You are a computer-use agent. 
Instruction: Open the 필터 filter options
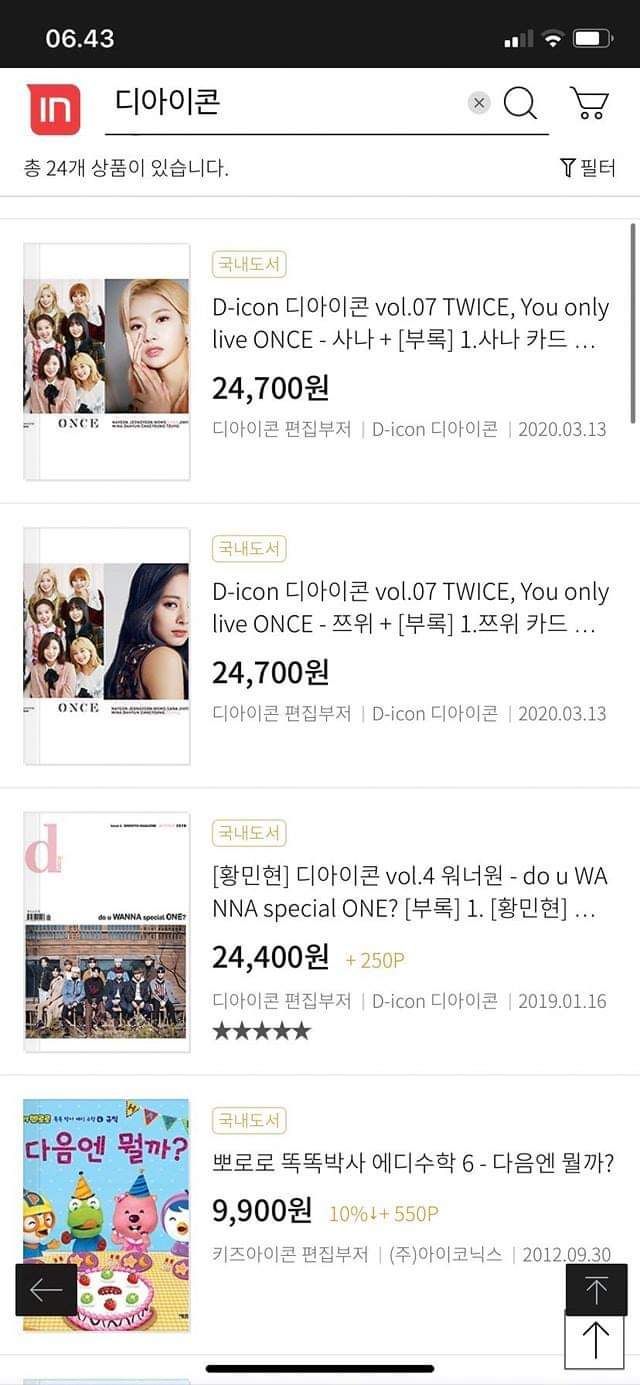click(x=588, y=168)
